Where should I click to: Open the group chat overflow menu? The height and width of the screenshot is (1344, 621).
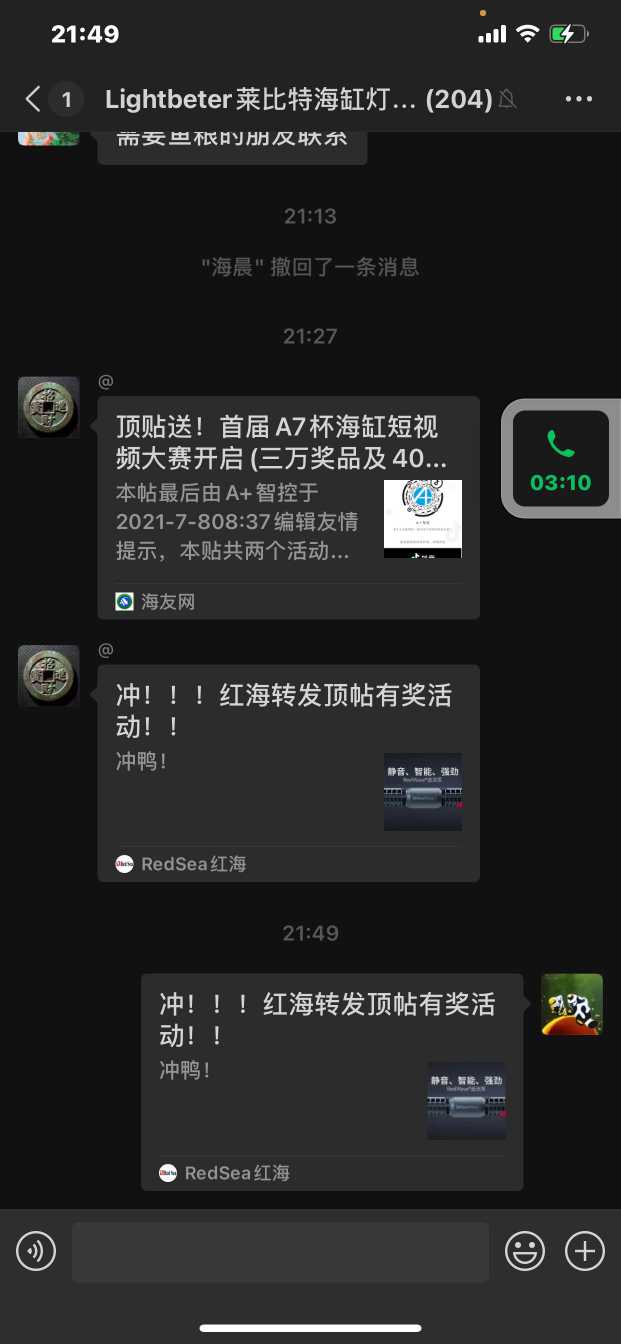click(x=579, y=99)
